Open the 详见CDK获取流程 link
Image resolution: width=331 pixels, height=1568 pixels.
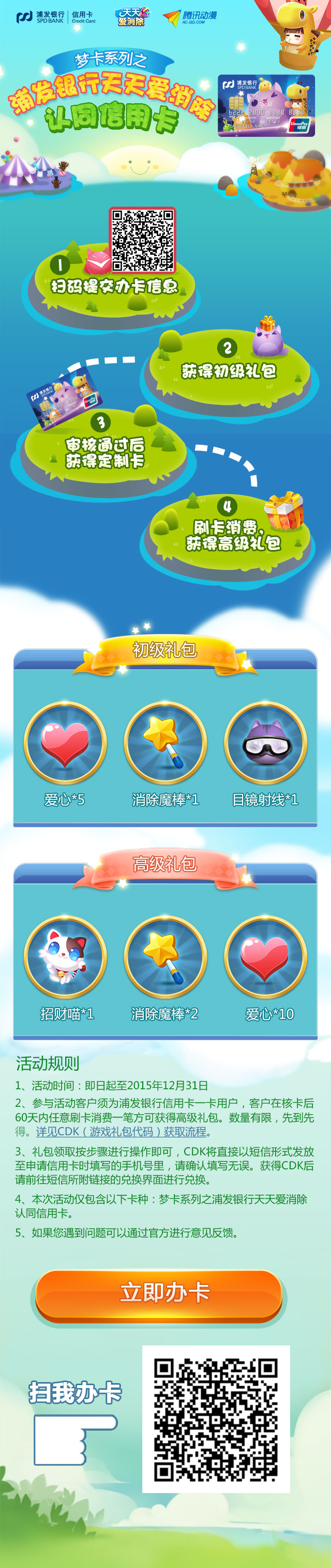coord(121,1132)
